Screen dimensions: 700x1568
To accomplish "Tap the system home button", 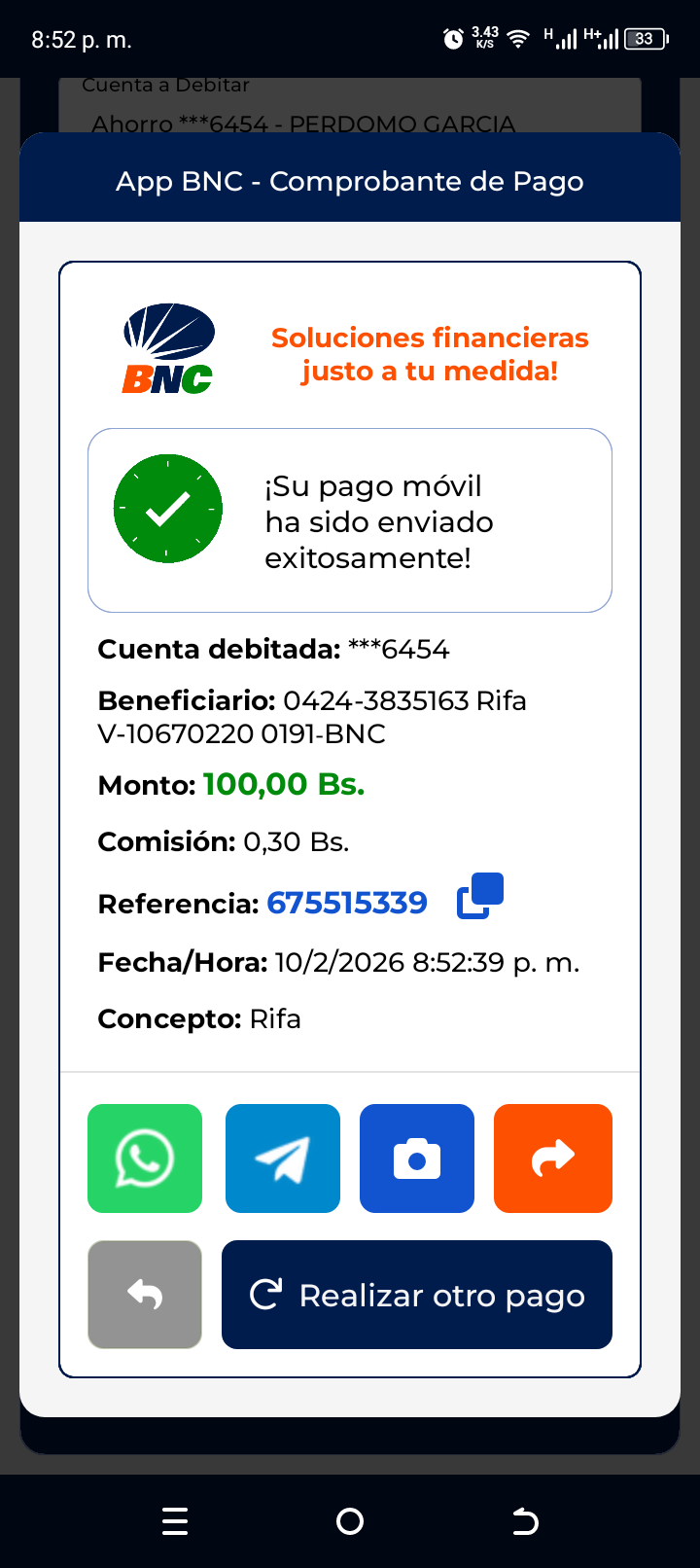I will click(x=350, y=1521).
